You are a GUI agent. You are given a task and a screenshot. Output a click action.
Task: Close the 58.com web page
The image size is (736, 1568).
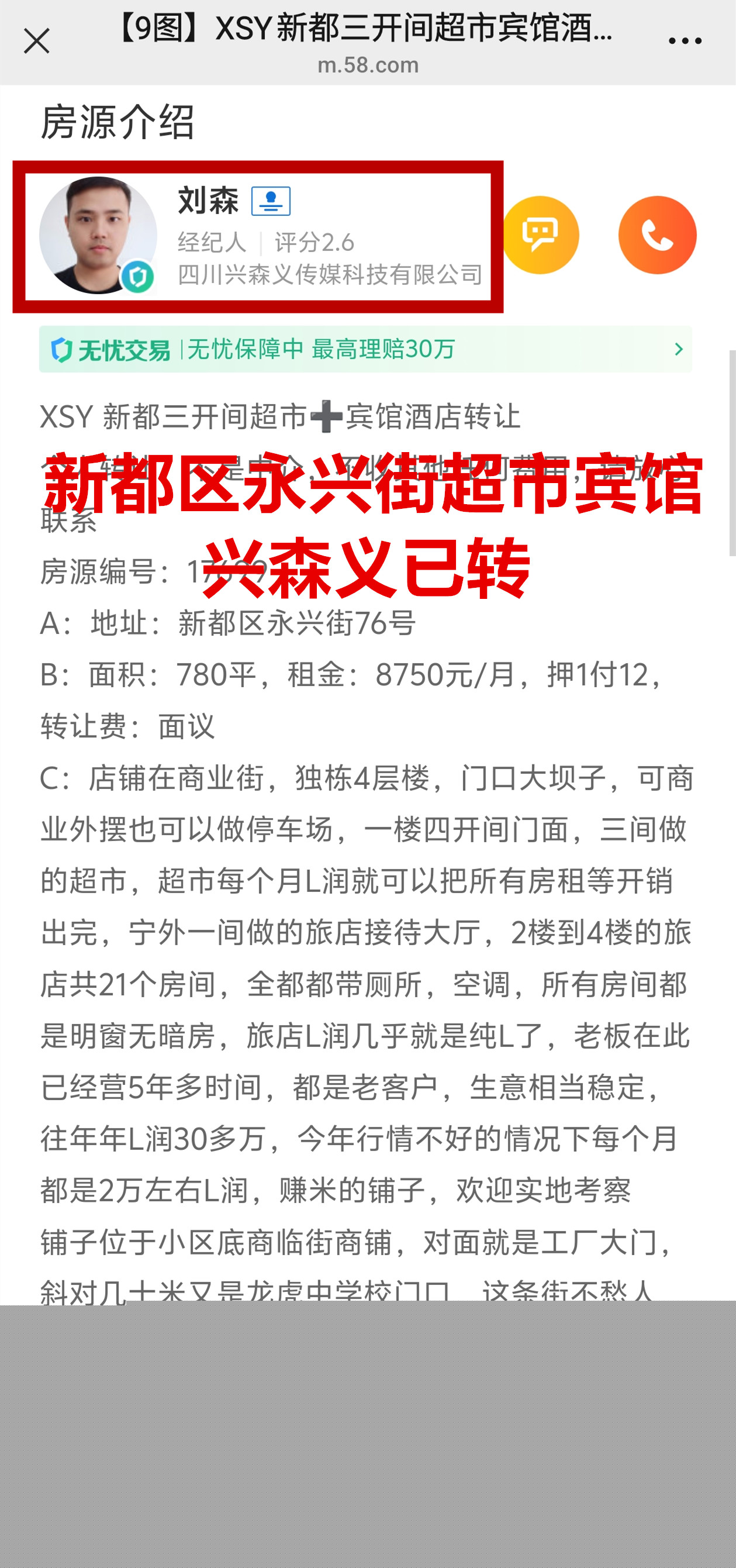(x=36, y=42)
